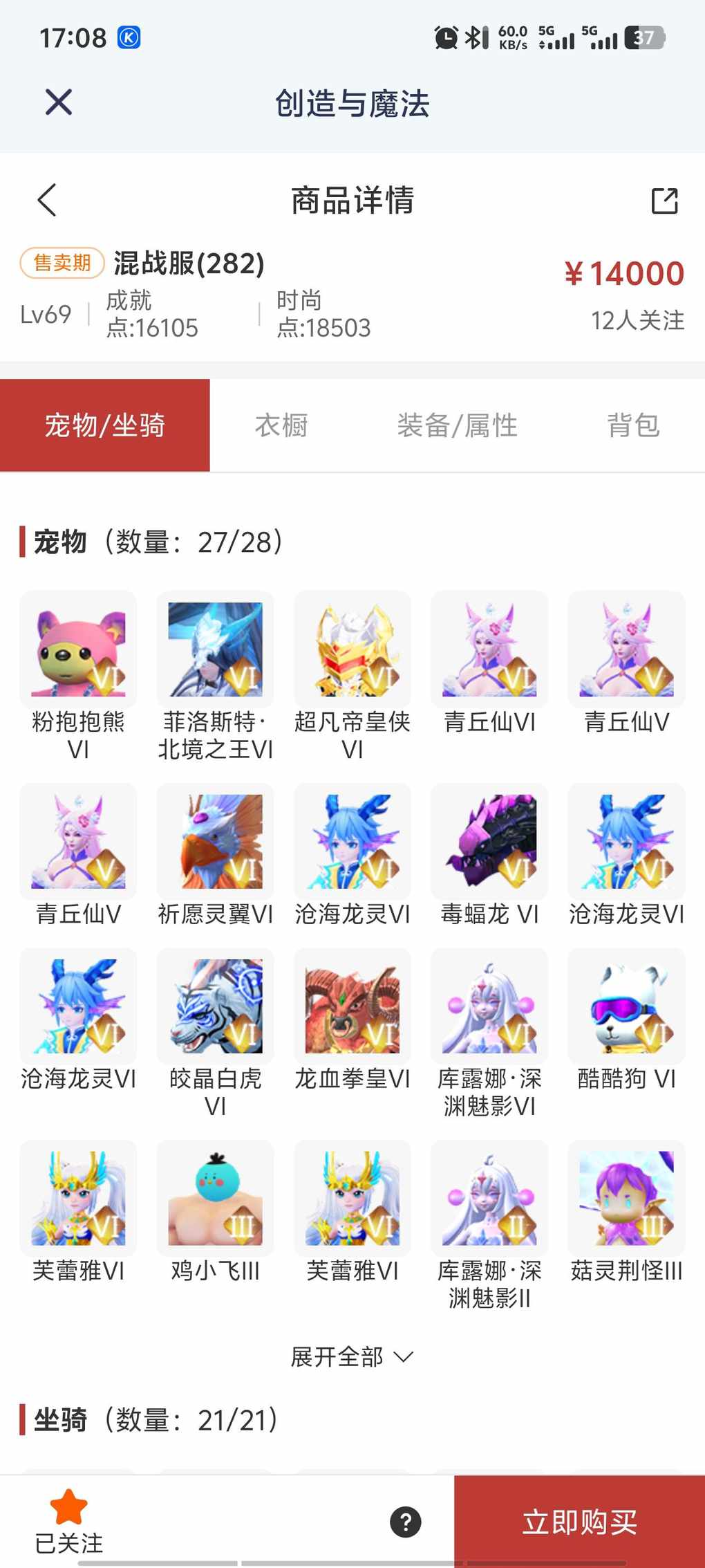Open pet 菲洛斯特·北境之王VI

pos(215,649)
